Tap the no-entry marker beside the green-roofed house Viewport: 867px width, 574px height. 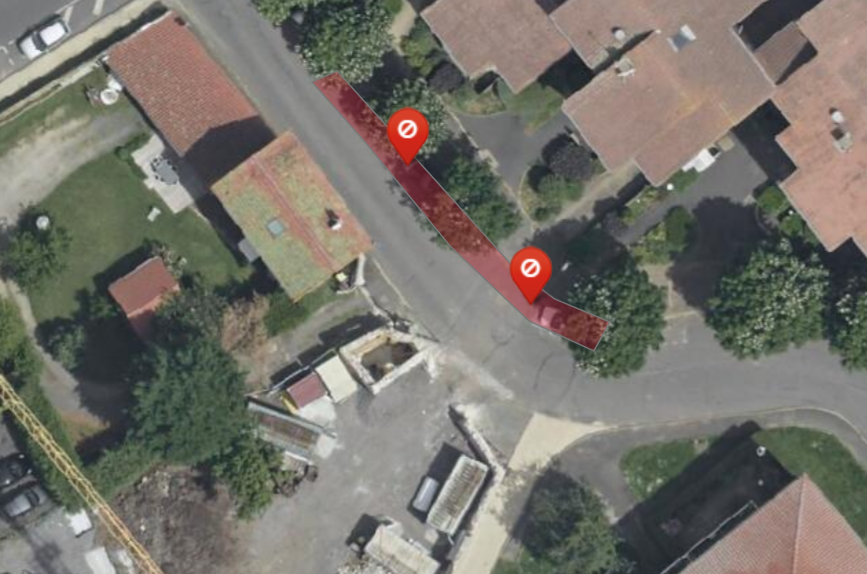[x=407, y=131]
